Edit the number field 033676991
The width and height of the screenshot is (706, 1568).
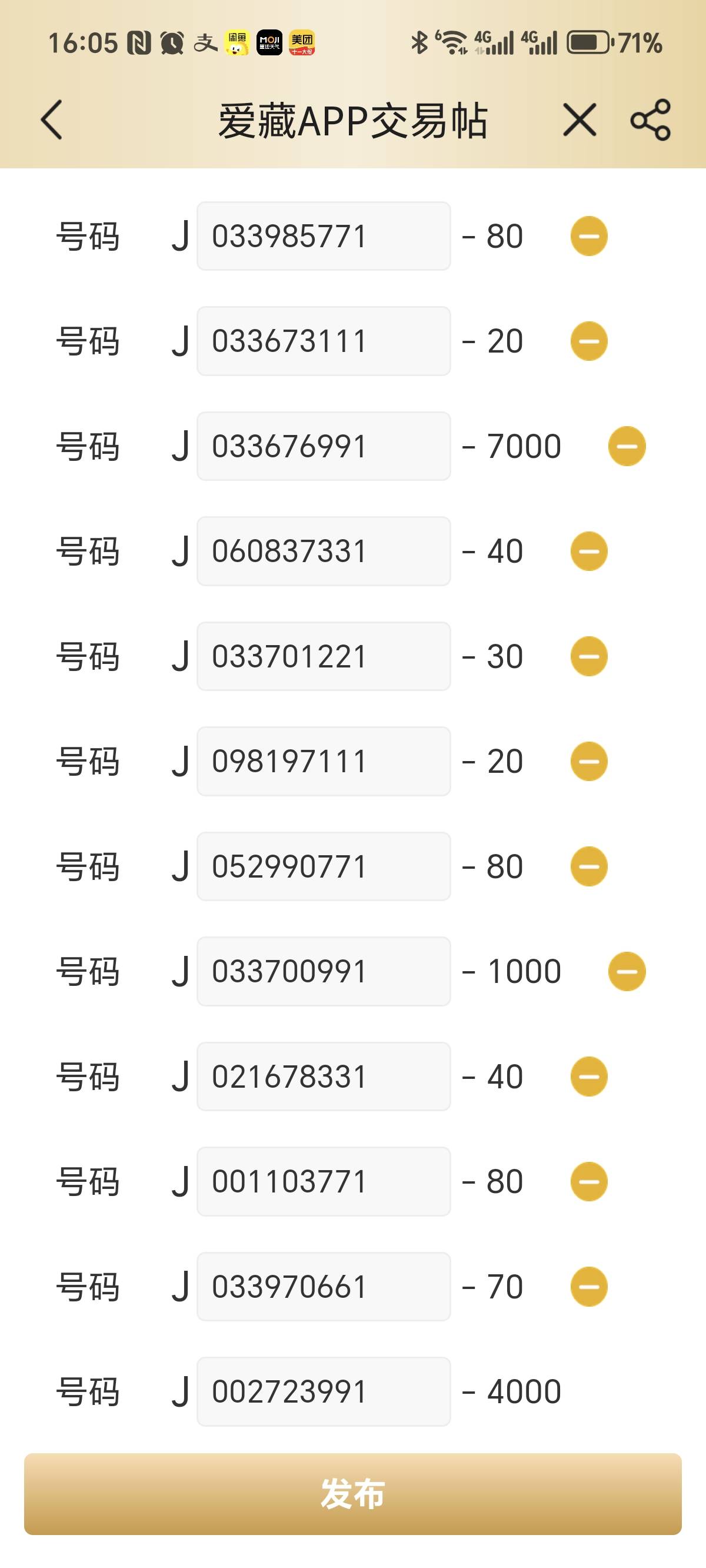click(323, 446)
